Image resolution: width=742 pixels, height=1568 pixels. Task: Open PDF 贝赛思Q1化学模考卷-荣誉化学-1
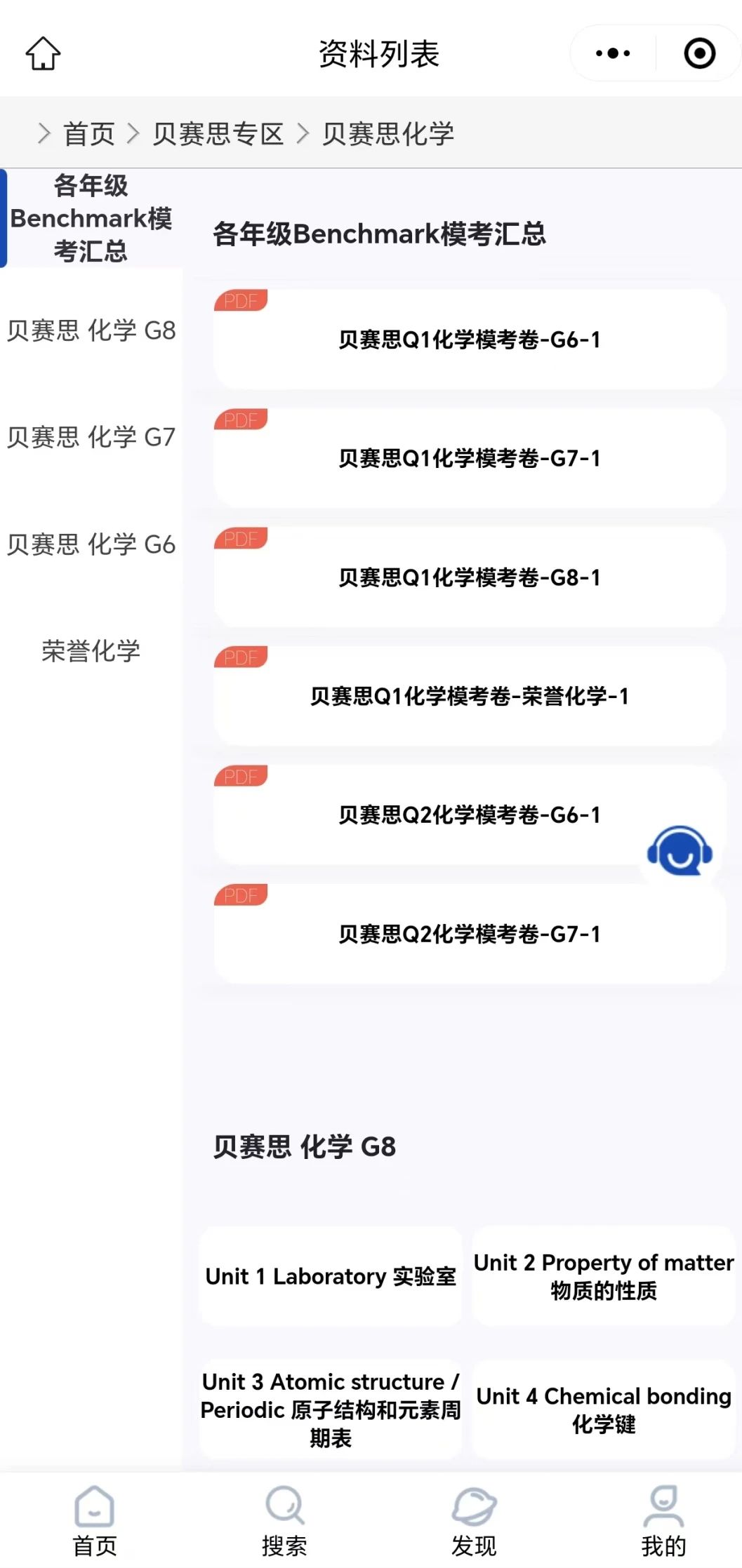tap(470, 696)
